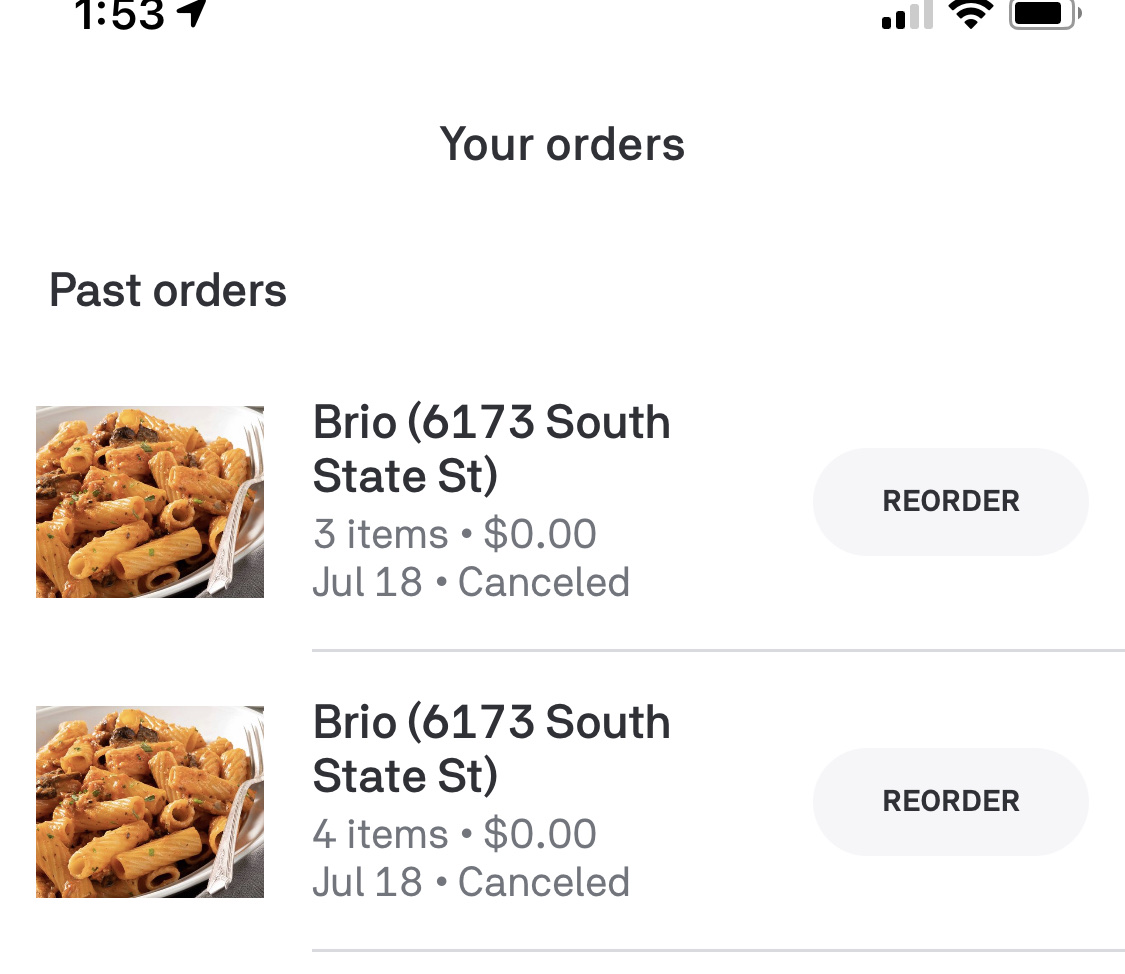The image size is (1125, 974).
Task: Reorder the canceled 3 items Brio order
Action: pyautogui.click(x=950, y=501)
